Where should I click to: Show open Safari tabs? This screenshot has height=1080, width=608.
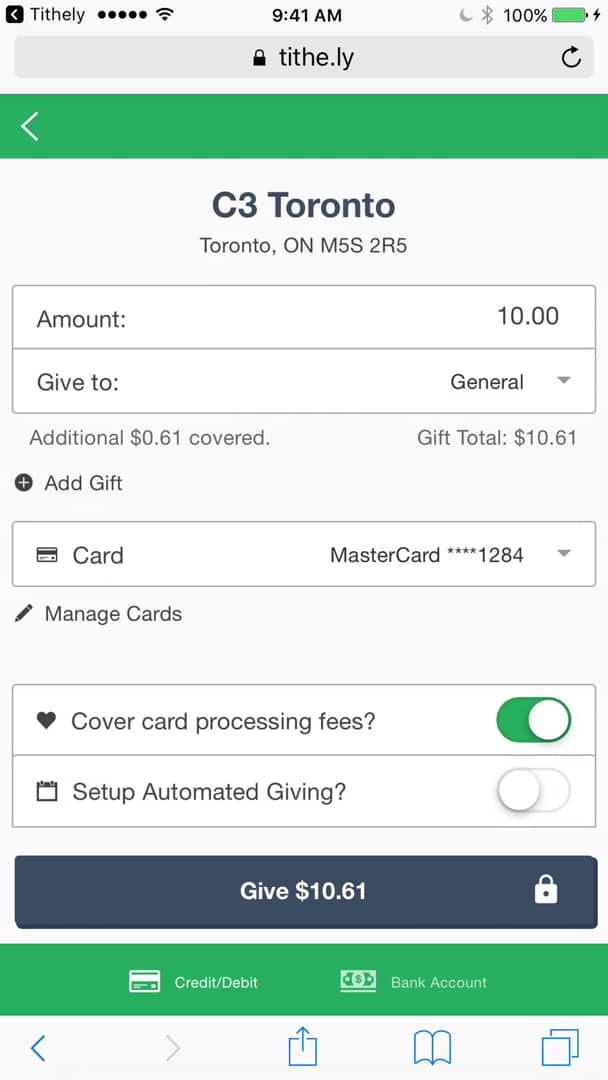pyautogui.click(x=560, y=1048)
